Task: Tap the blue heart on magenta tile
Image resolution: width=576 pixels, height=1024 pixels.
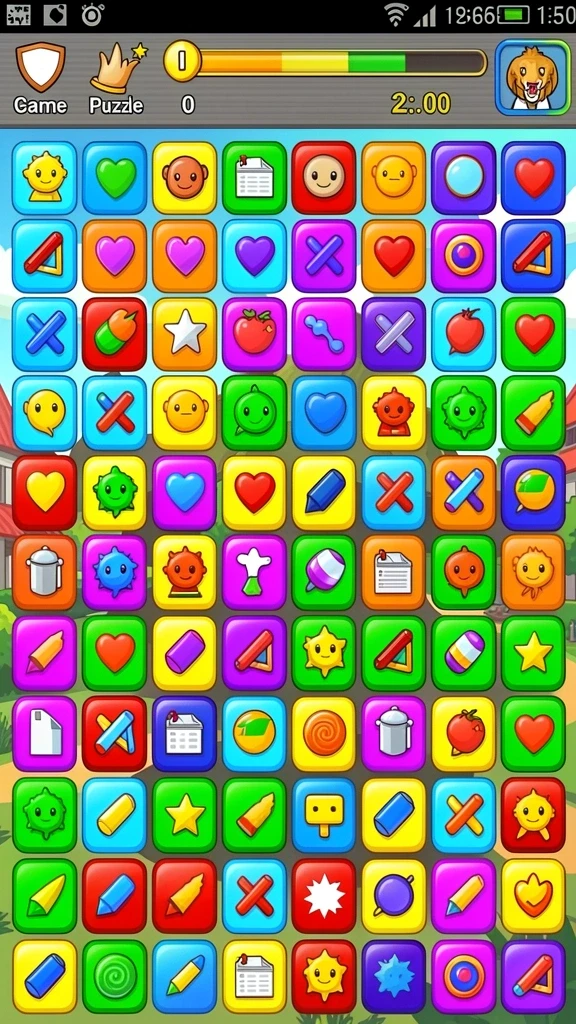Action: [185, 492]
